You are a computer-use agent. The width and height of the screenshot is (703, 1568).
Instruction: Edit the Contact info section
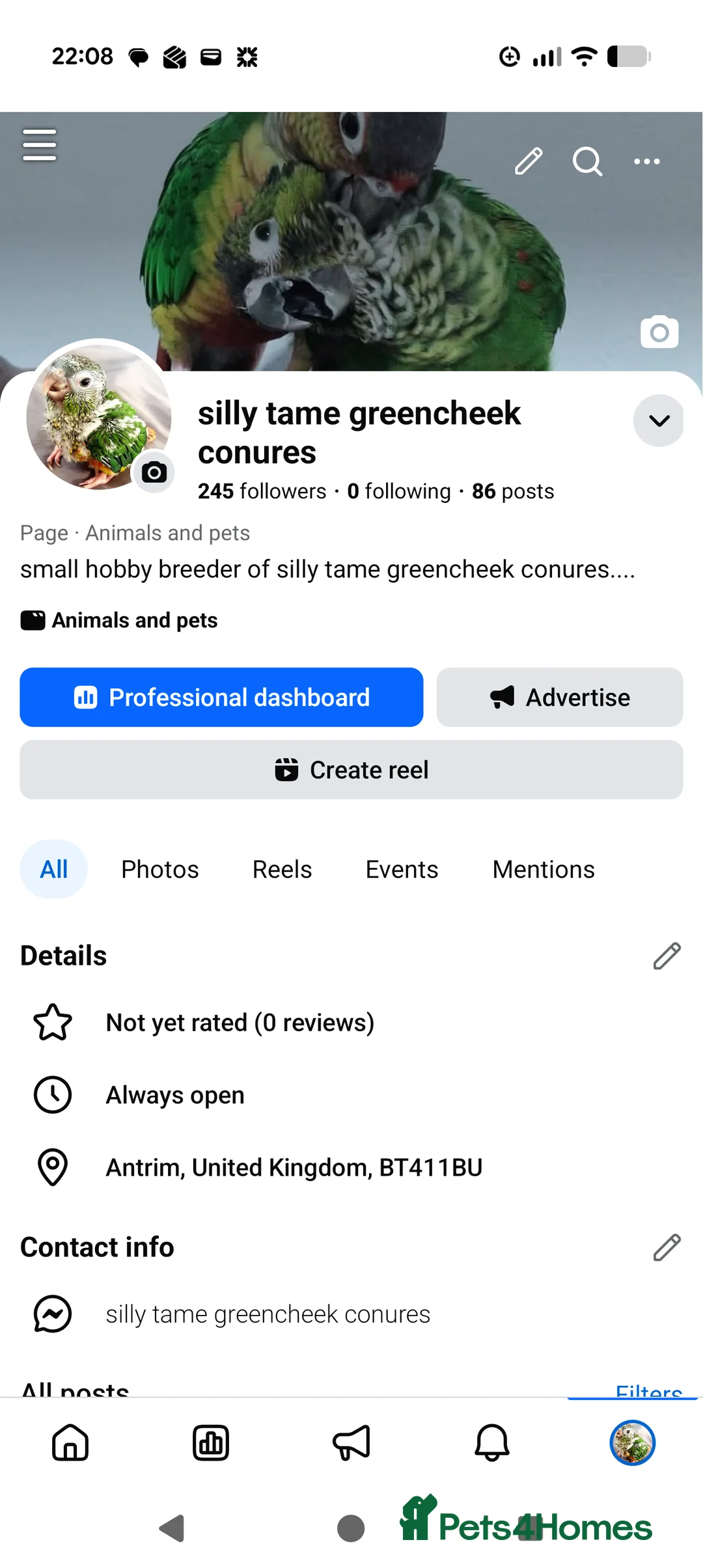point(667,1247)
